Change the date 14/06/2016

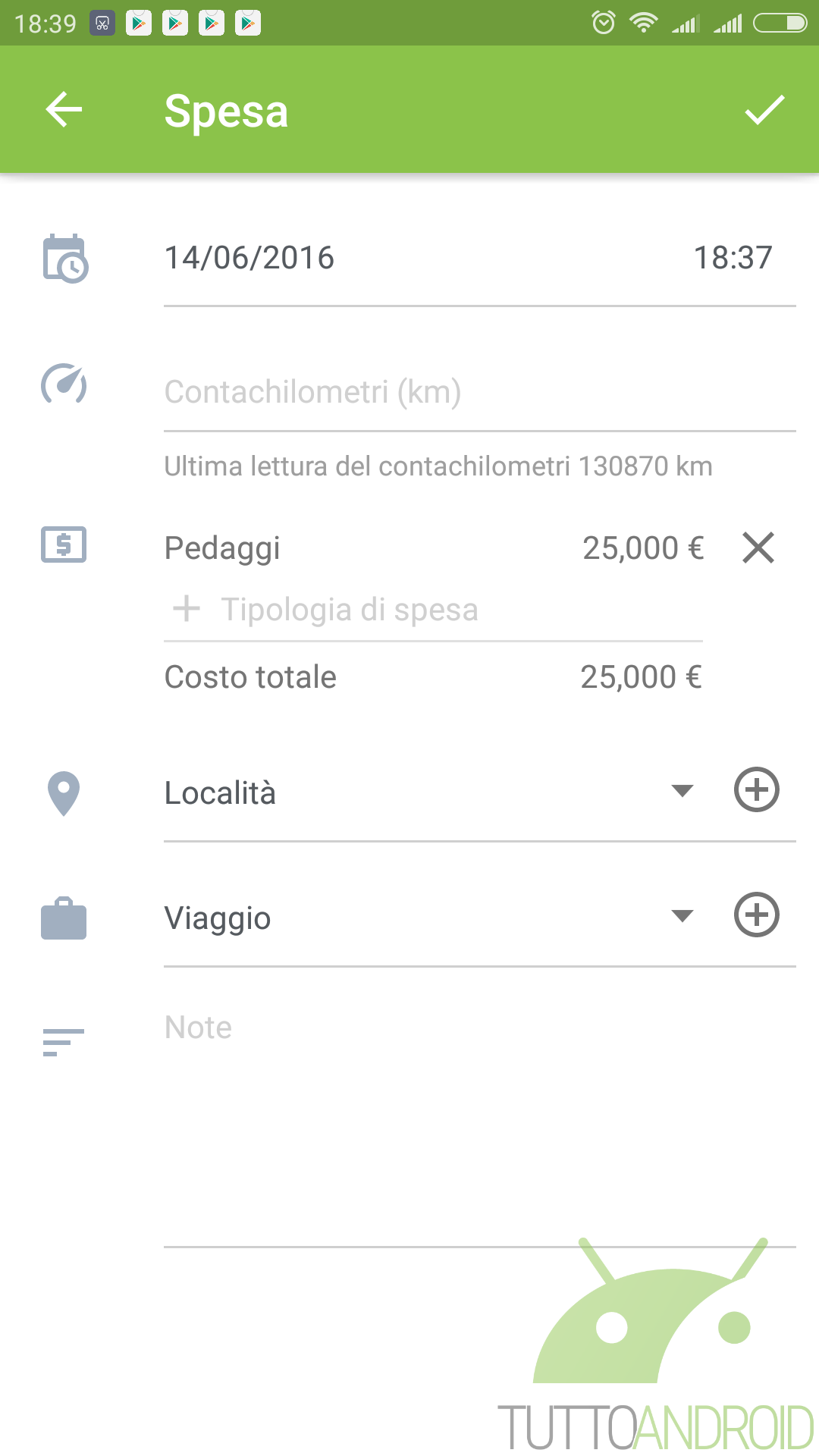coord(249,258)
